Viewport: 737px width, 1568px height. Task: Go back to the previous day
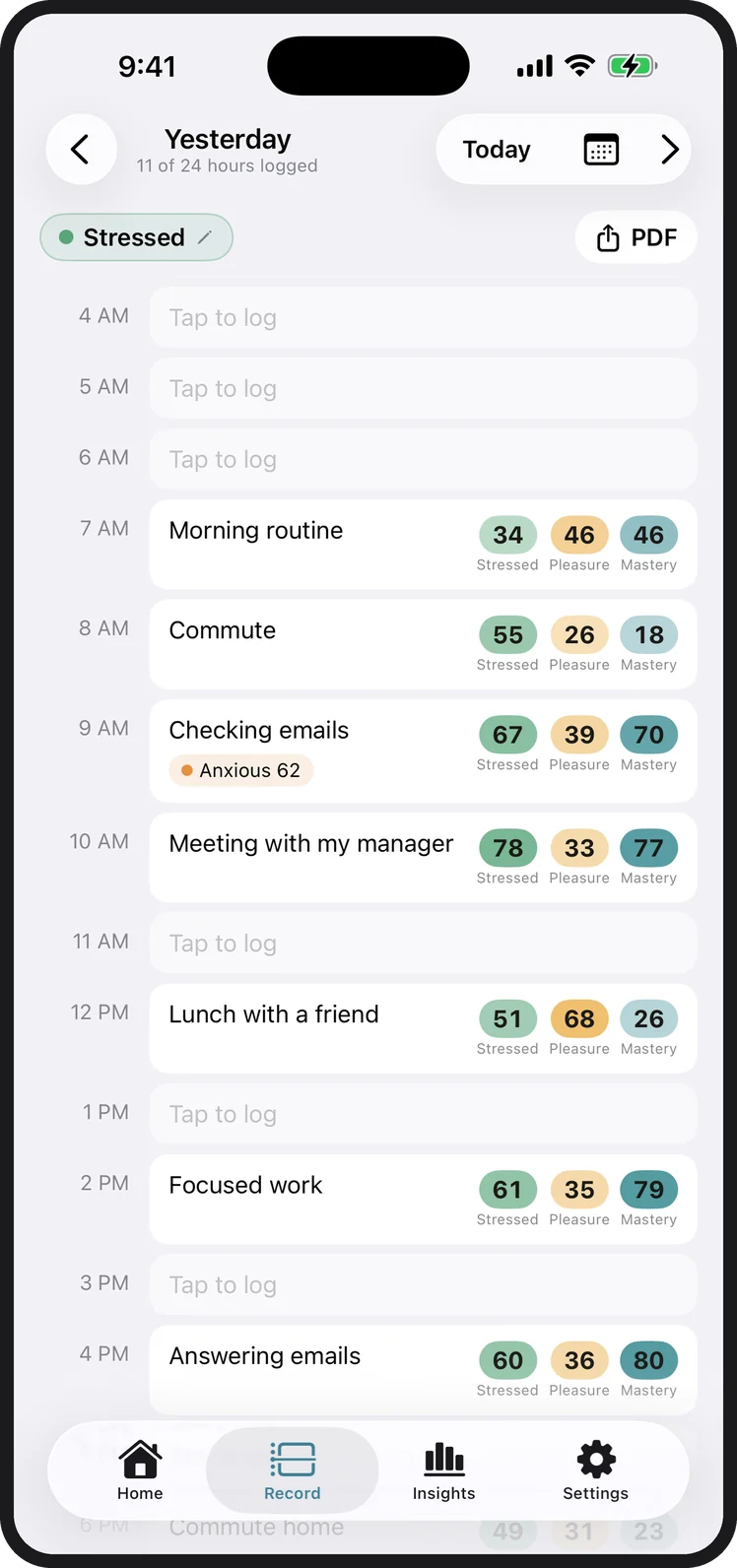81,150
